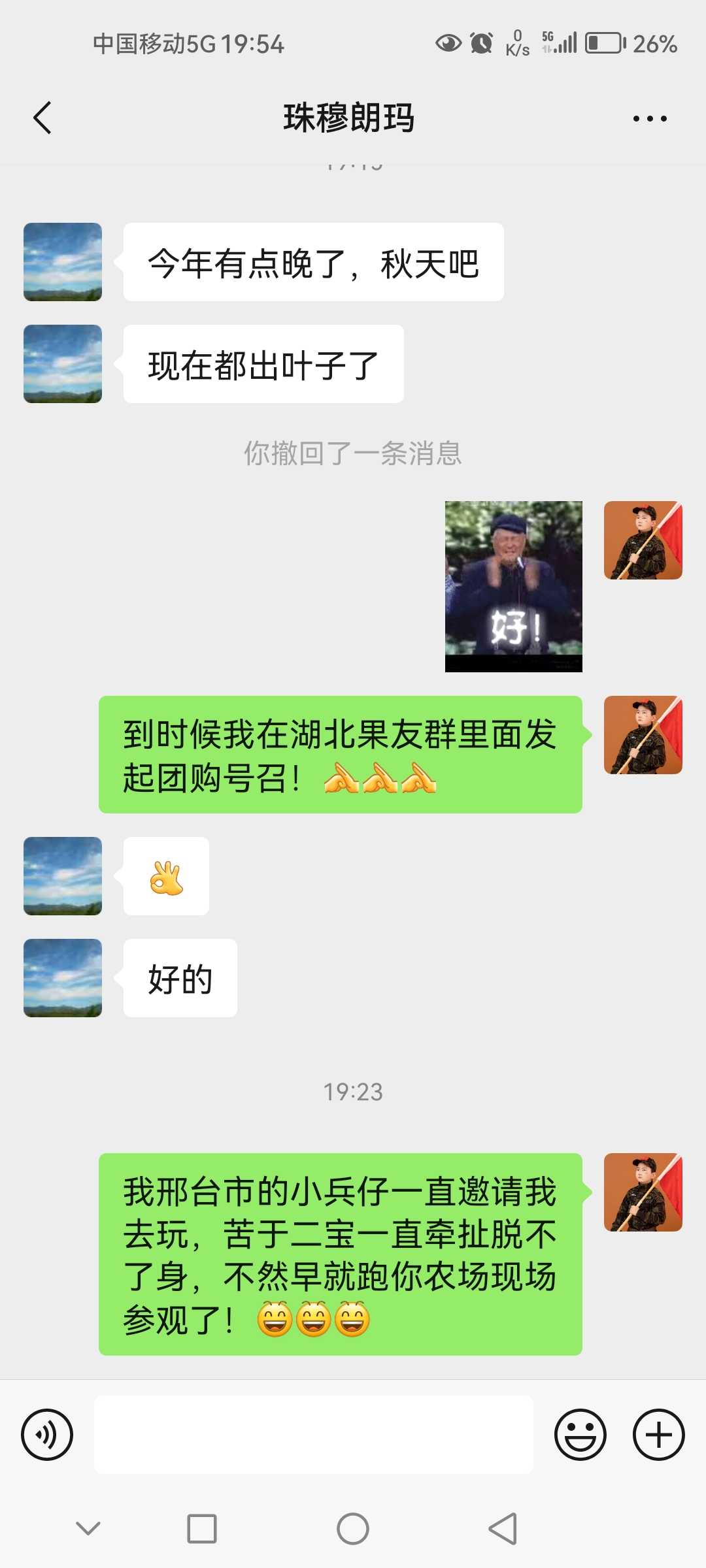Tap the system home button
The image size is (706, 1568).
coord(353,1529)
